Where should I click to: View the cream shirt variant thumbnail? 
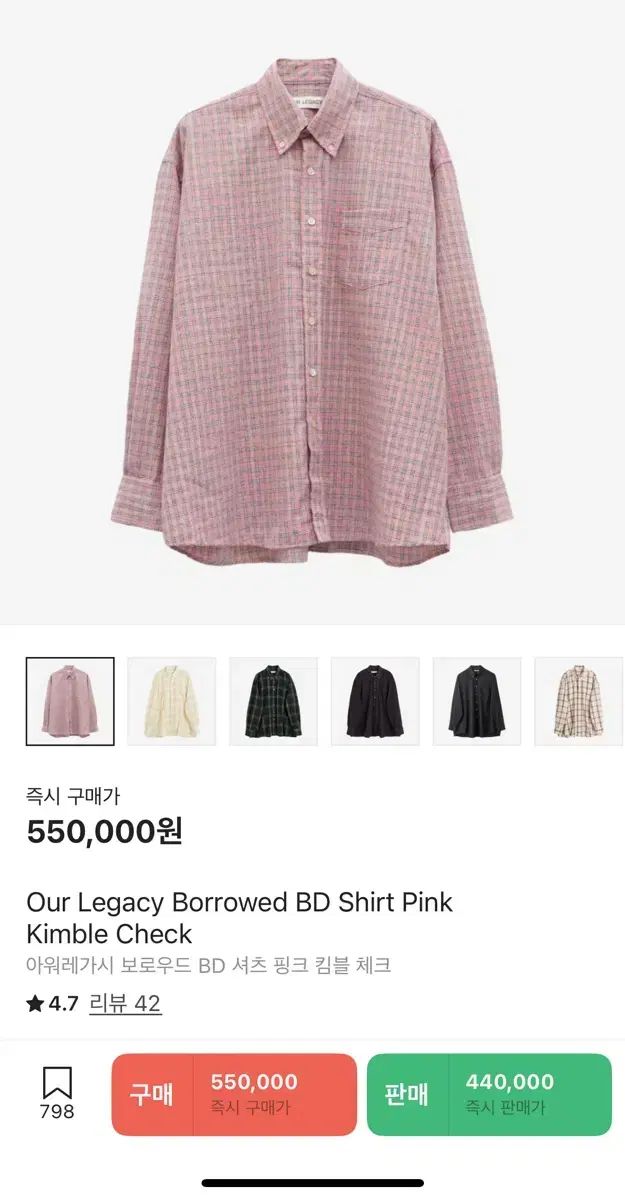click(172, 701)
